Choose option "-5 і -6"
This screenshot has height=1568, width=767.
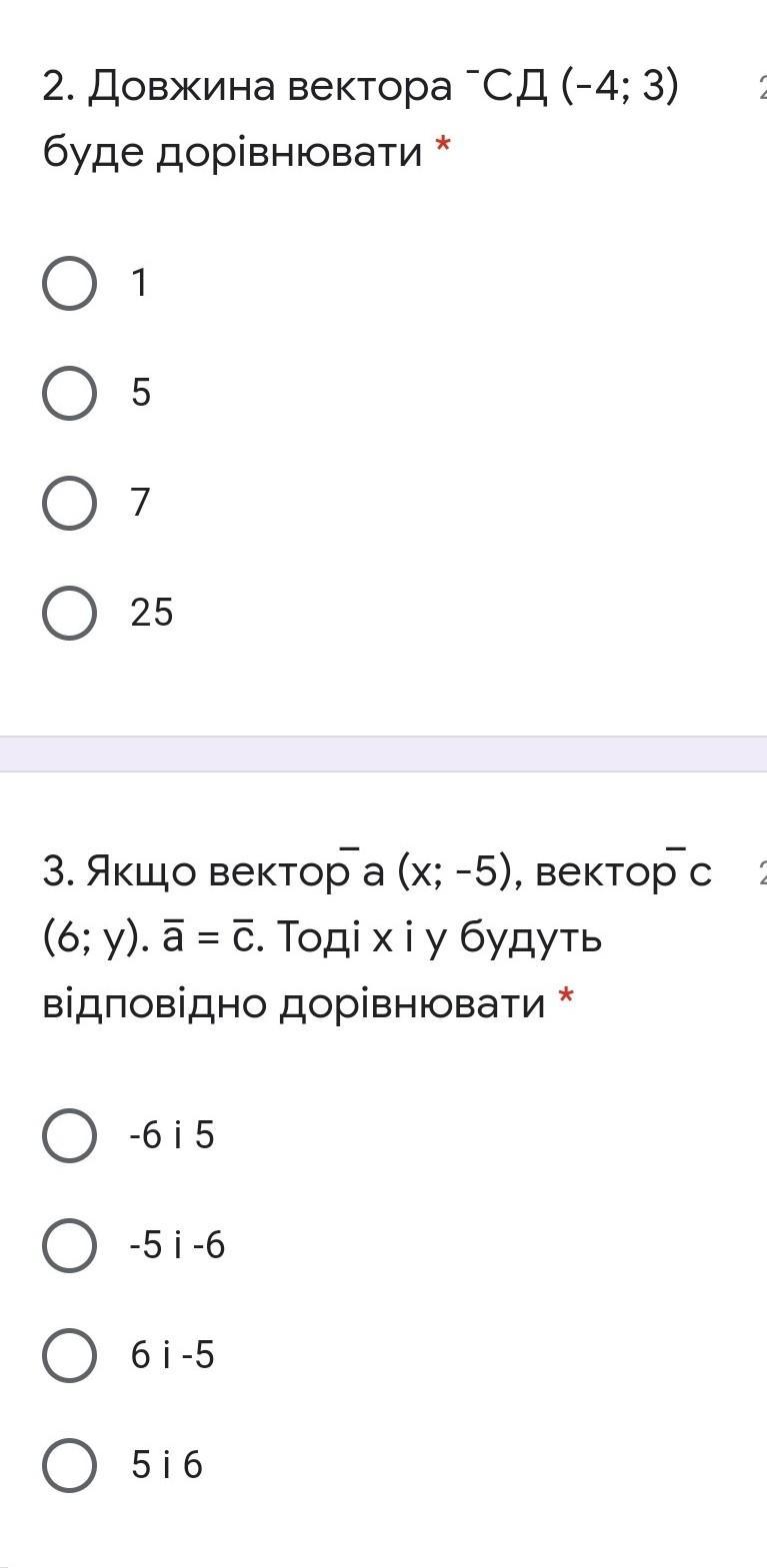[x=70, y=1245]
